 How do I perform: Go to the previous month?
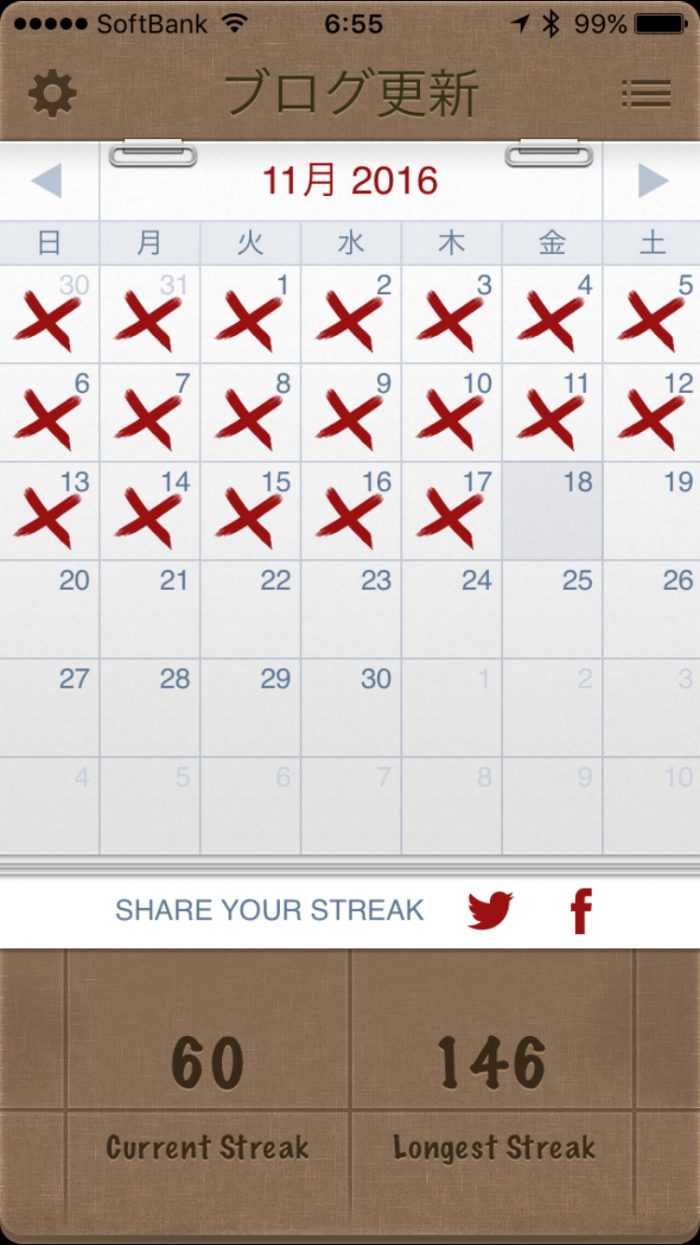(46, 181)
